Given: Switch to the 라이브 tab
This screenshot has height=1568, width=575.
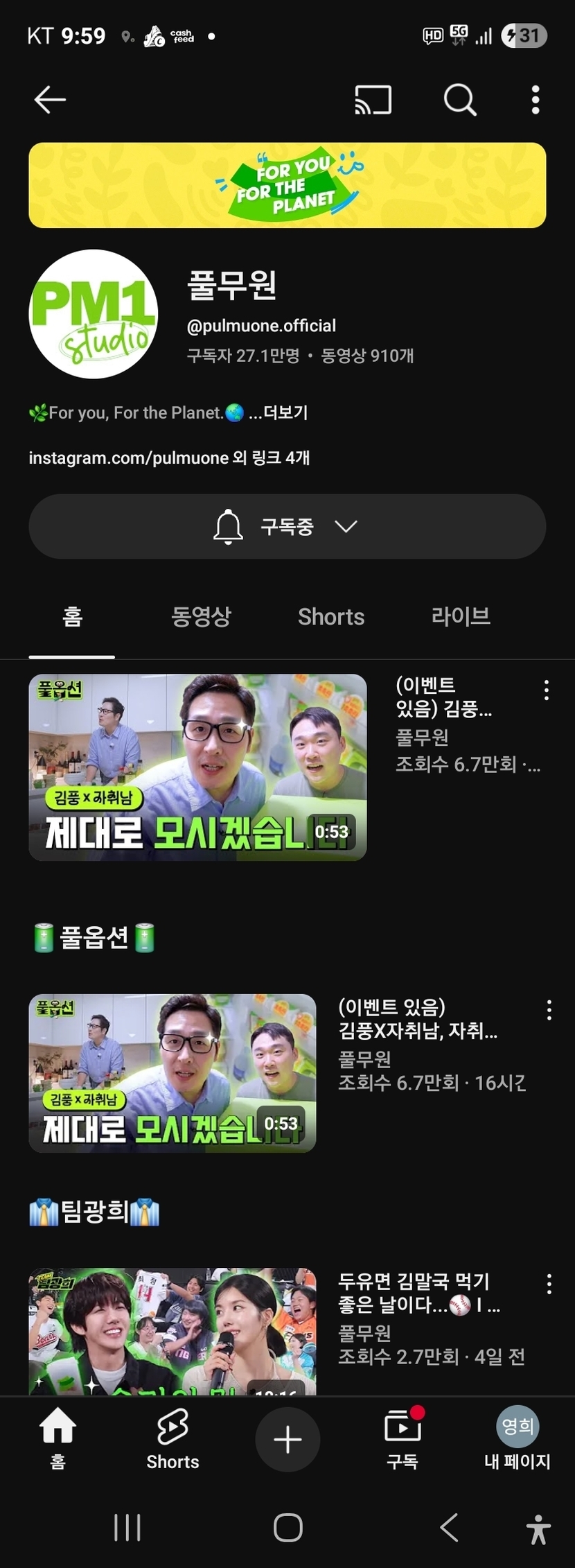Looking at the screenshot, I should point(461,616).
